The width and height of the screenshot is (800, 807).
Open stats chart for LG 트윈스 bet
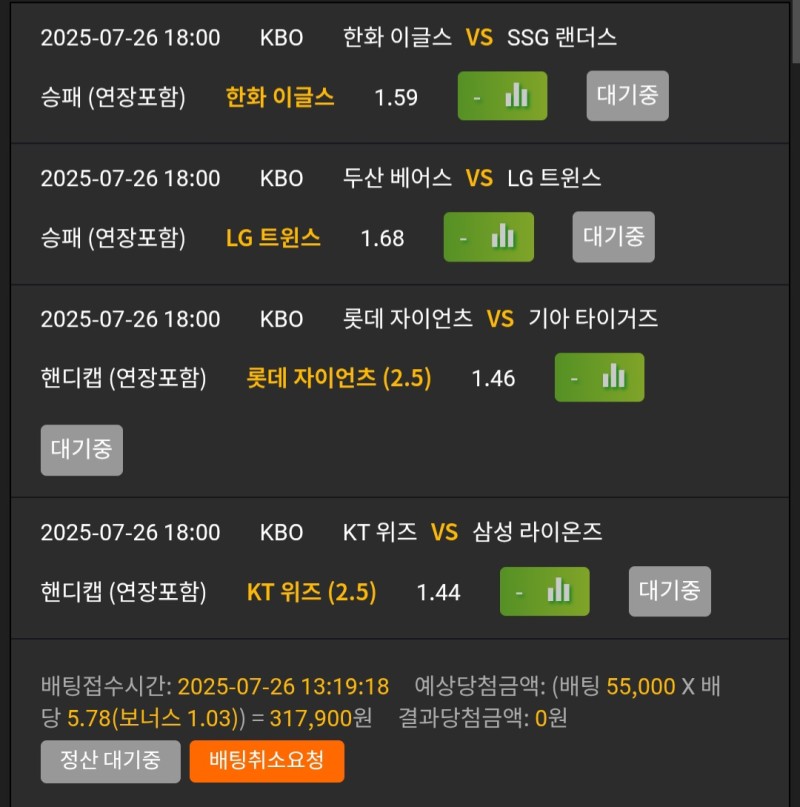(x=489, y=237)
